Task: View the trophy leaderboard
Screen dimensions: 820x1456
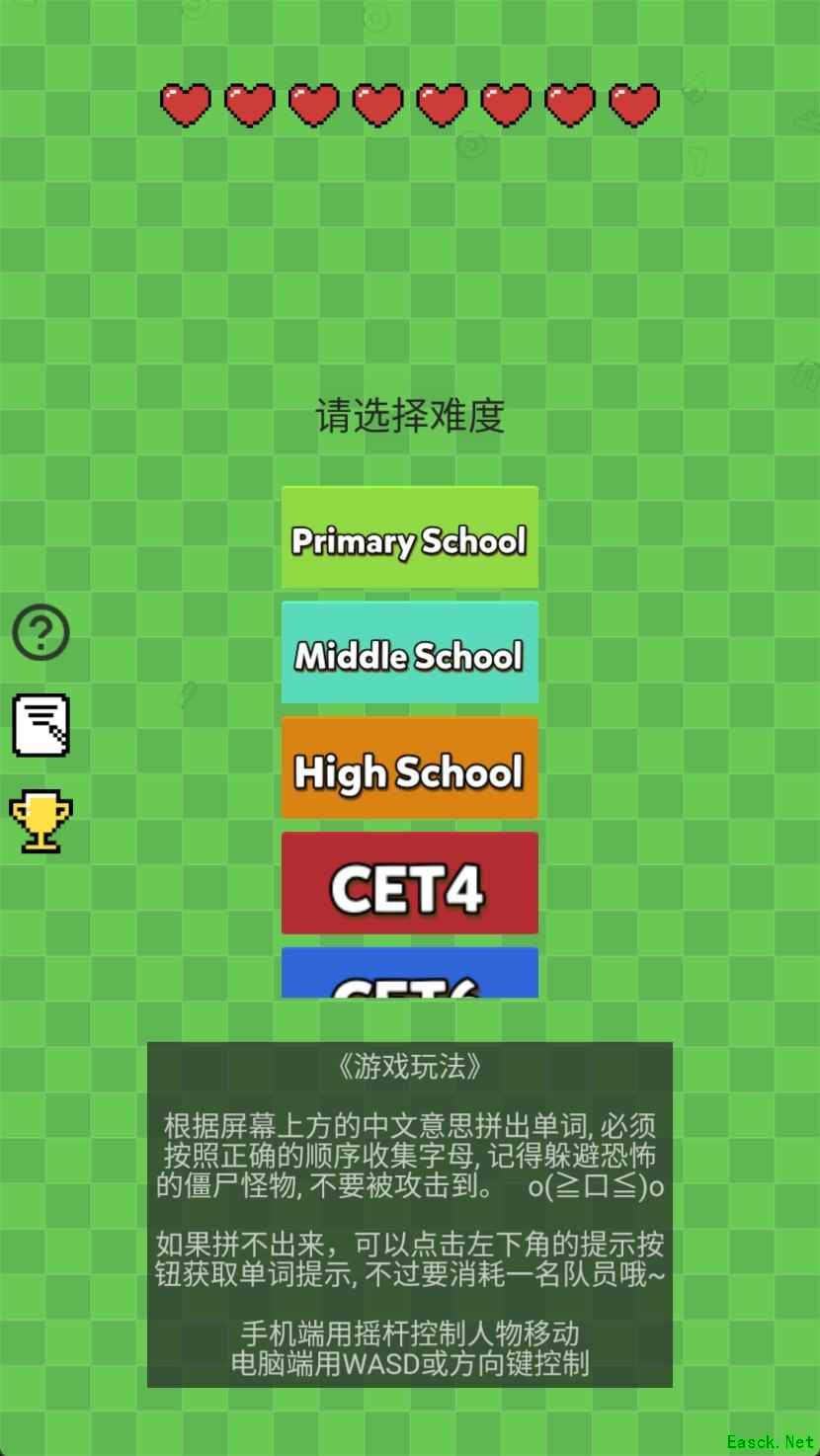Action: pyautogui.click(x=41, y=819)
